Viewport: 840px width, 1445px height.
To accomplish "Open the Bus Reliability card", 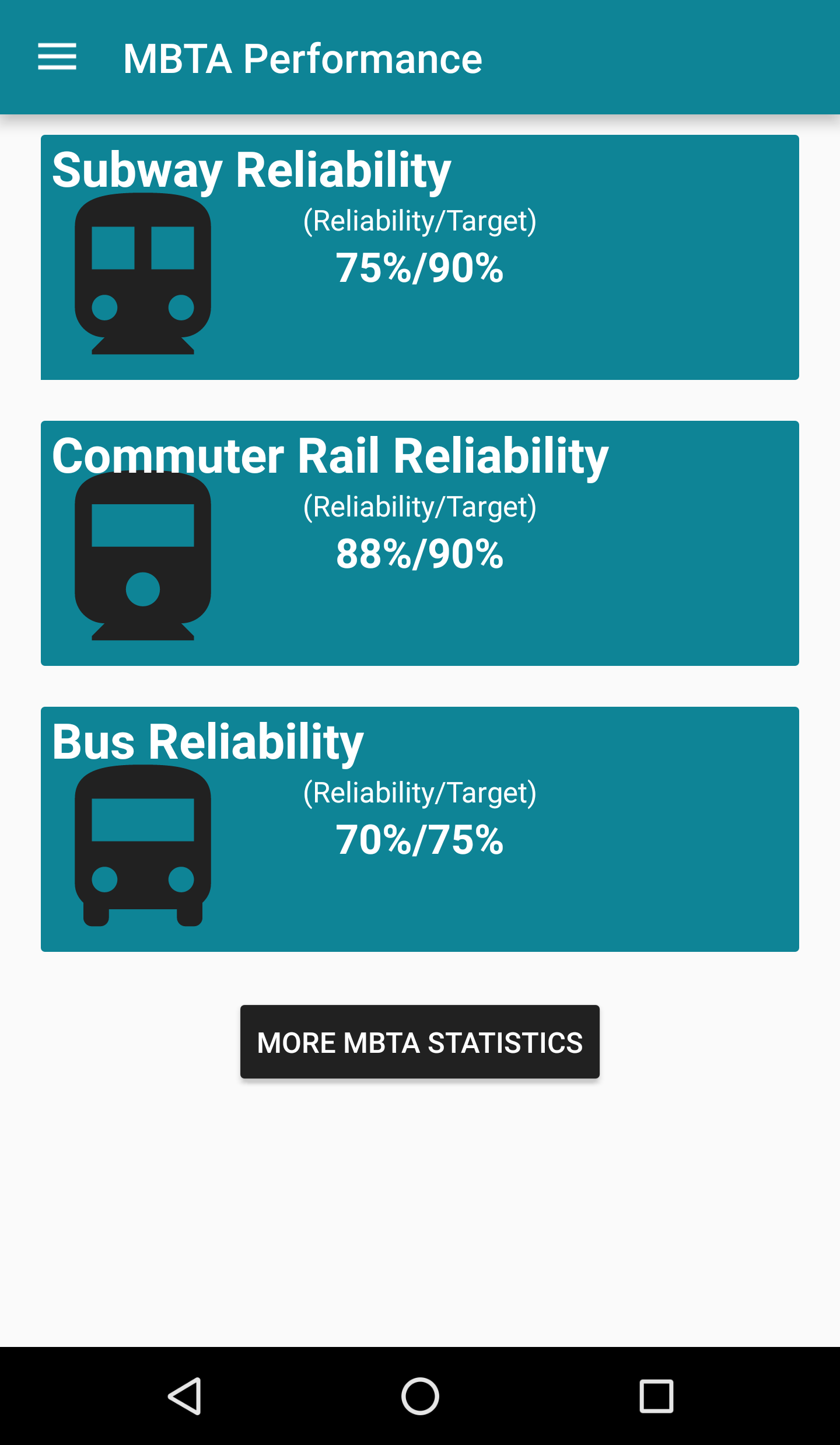I will tap(420, 829).
